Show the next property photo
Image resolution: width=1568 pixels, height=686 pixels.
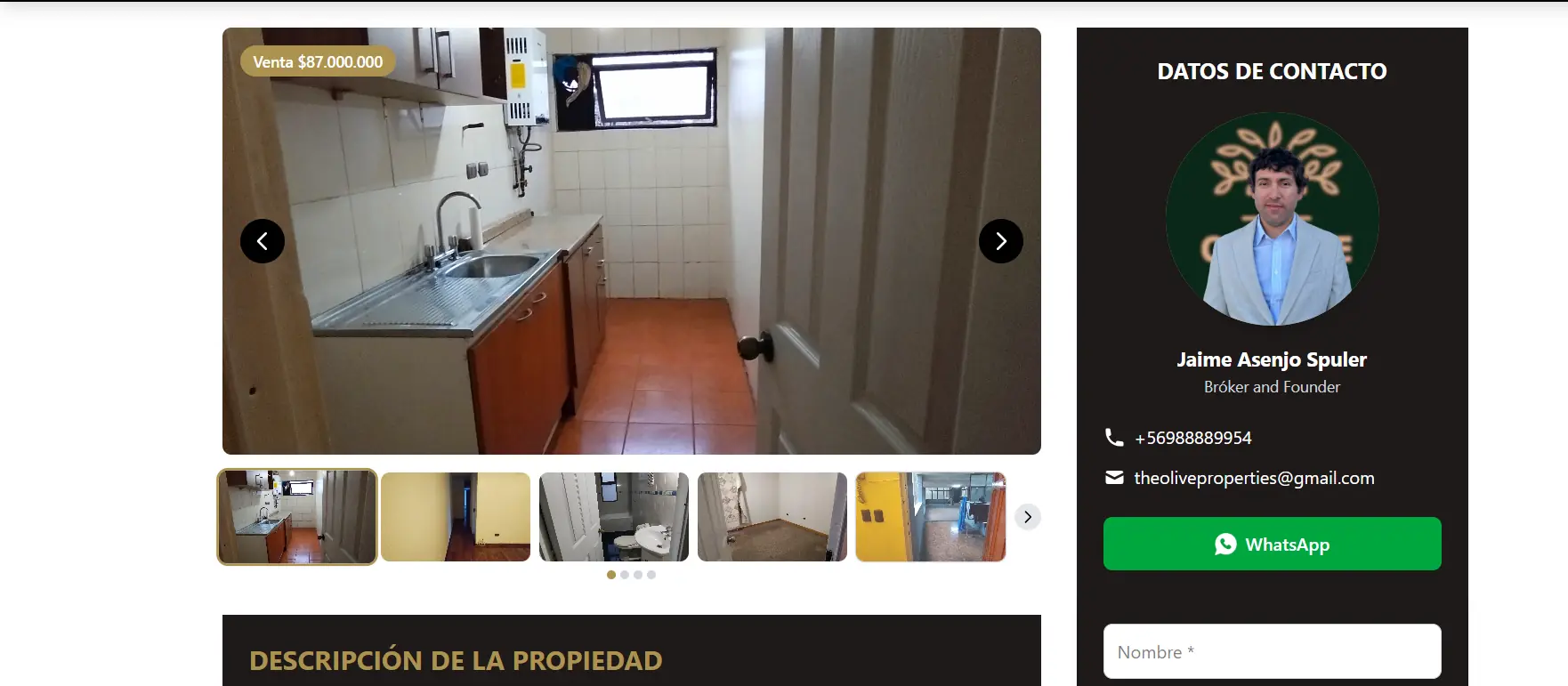point(1000,241)
